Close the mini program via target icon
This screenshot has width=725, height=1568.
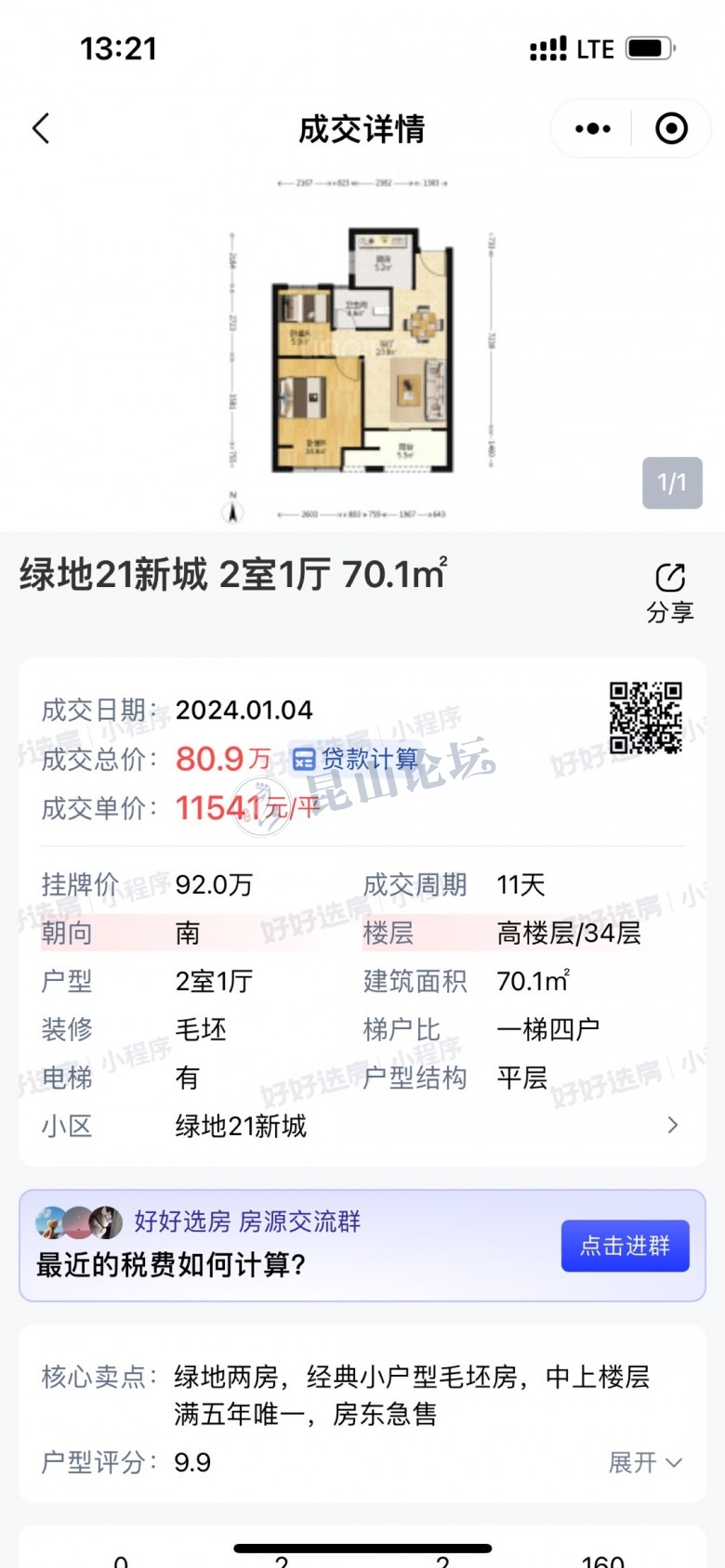pos(671,128)
